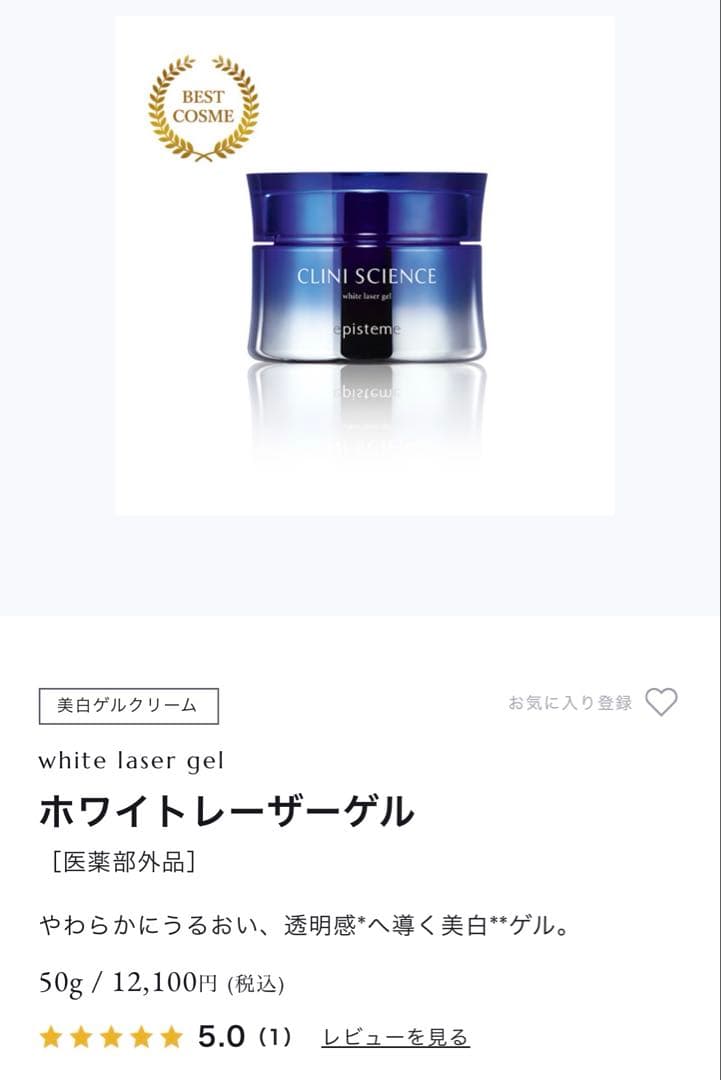Click the first rating star

click(x=51, y=1037)
